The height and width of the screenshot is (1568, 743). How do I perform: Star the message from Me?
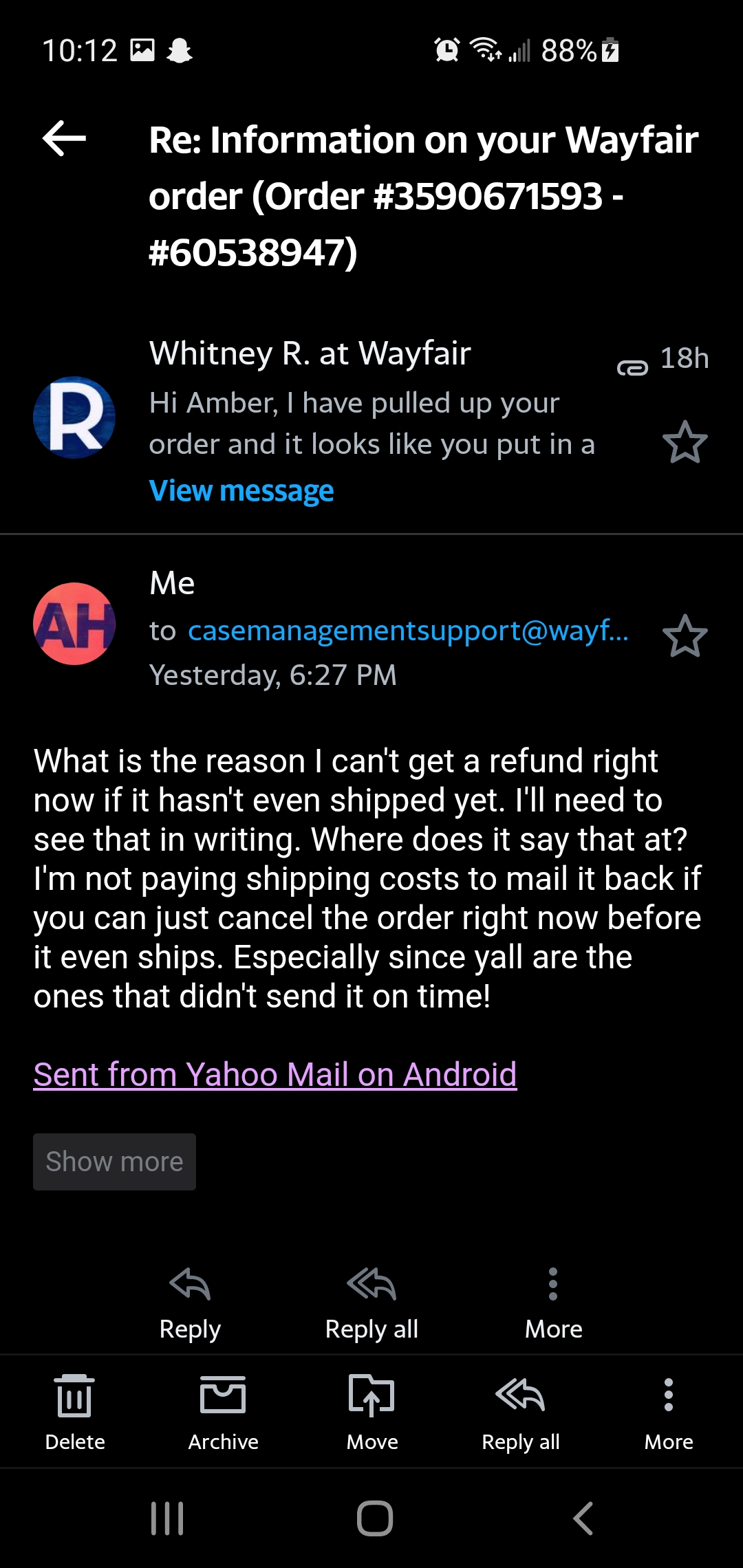click(686, 635)
